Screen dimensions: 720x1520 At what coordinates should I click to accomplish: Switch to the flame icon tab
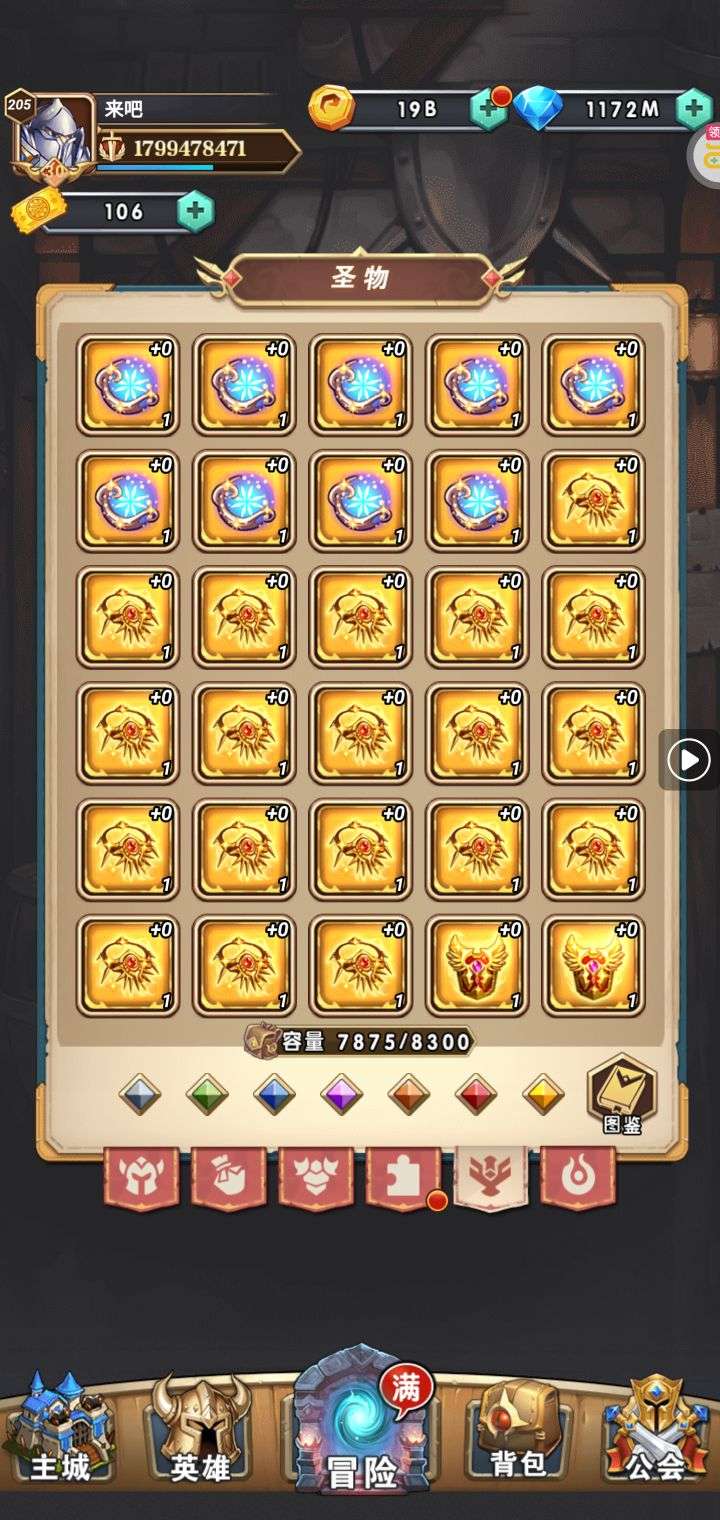(x=578, y=1177)
